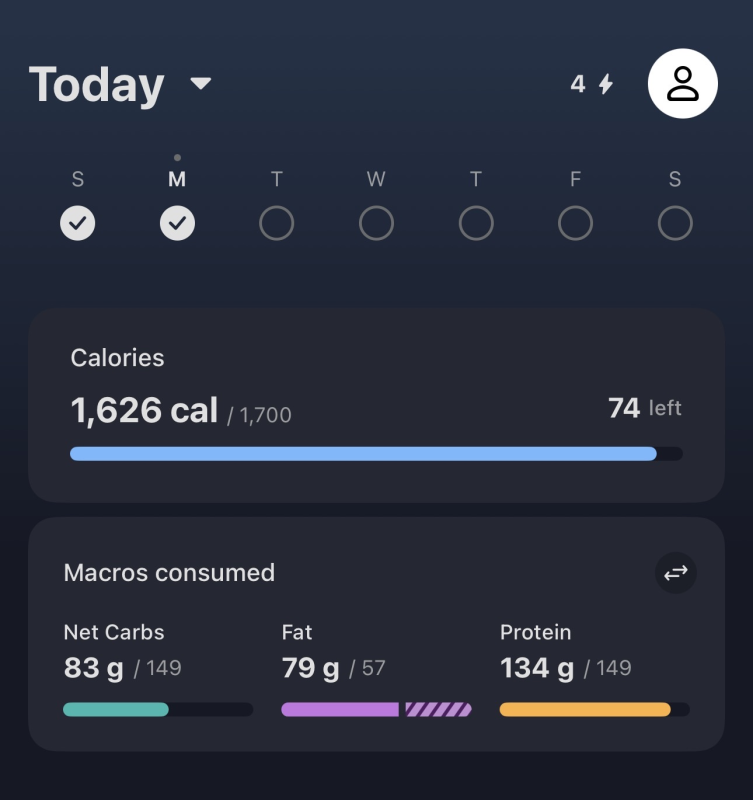
Task: Tap the swap arrows on Macros consumed
Action: click(x=675, y=573)
